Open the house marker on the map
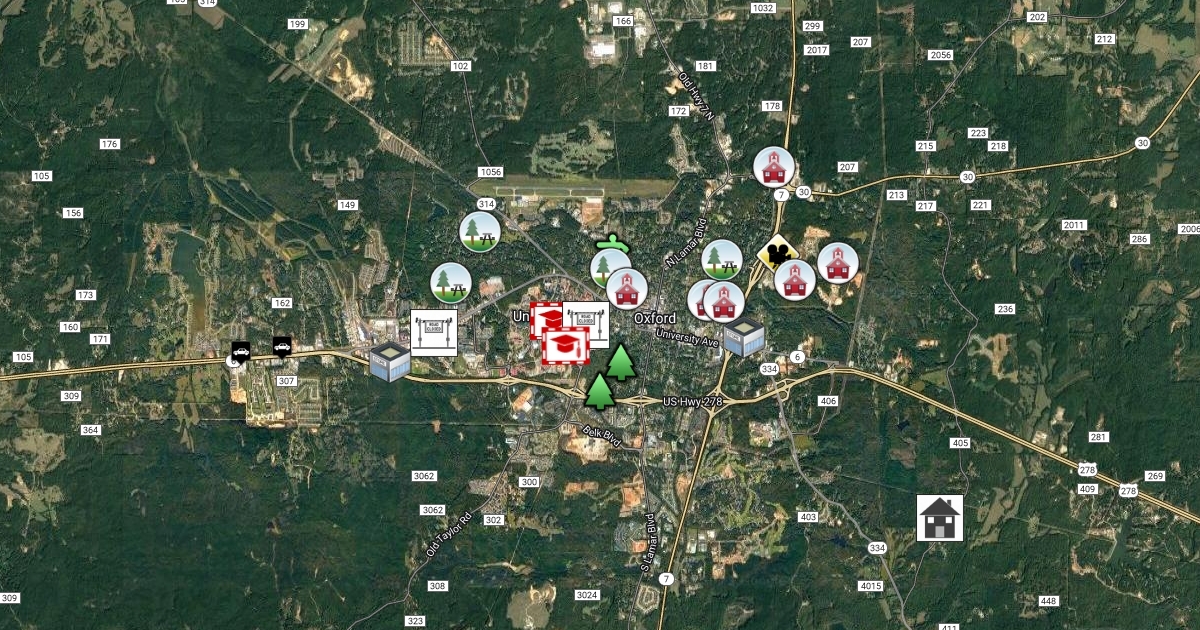 point(940,518)
